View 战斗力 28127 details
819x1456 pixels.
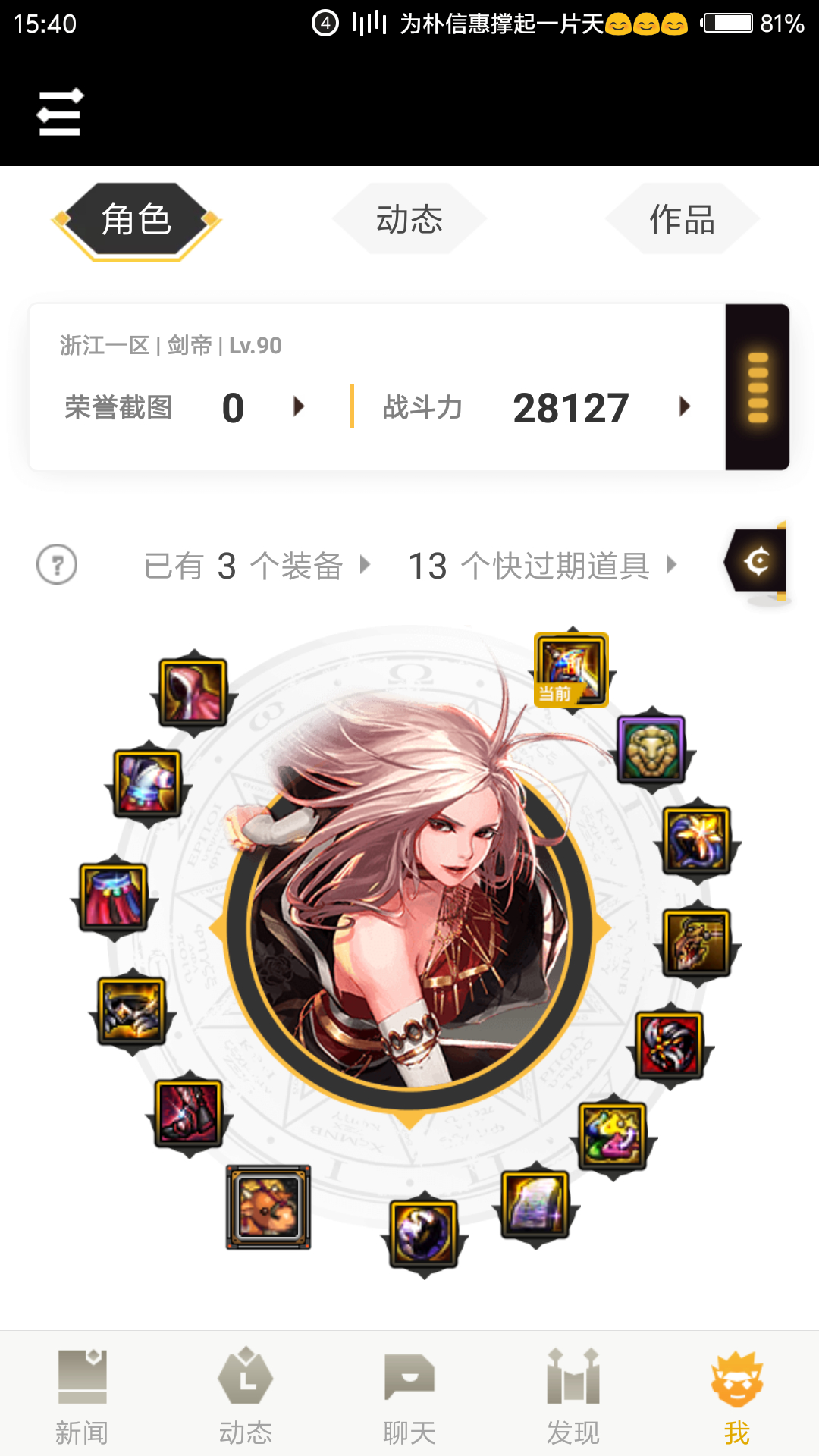click(x=536, y=407)
